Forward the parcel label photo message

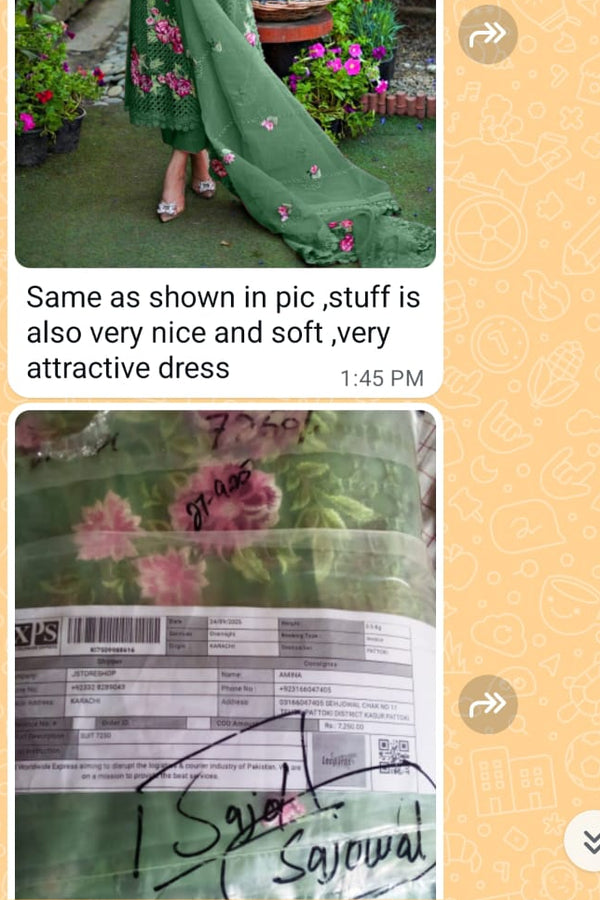[x=488, y=704]
